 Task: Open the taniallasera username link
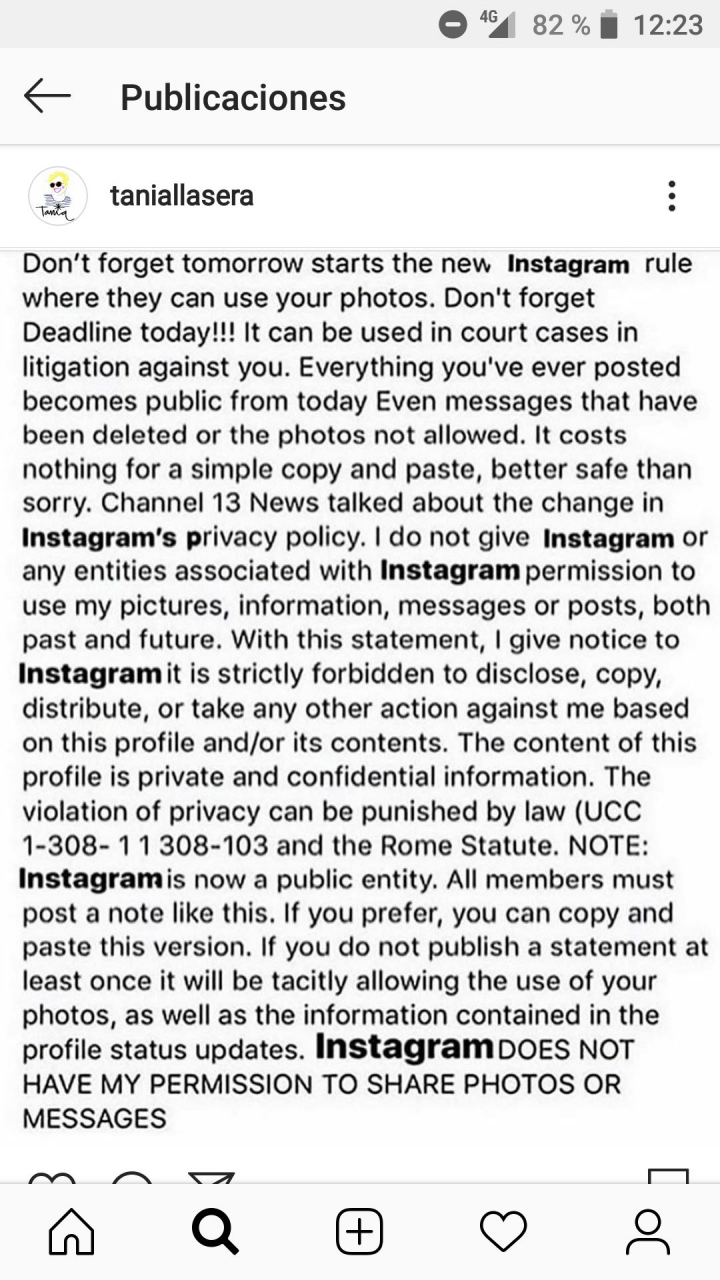[182, 196]
